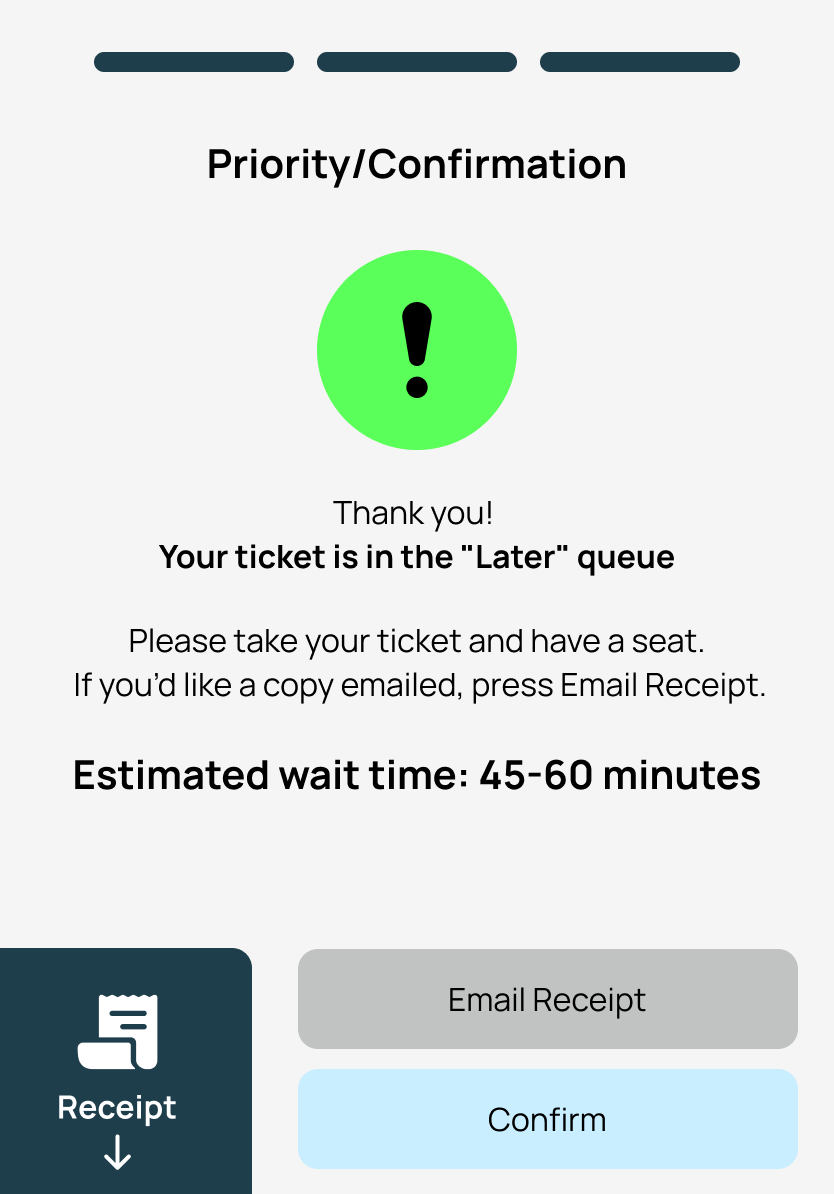Tap the estimated wait time text

(416, 775)
